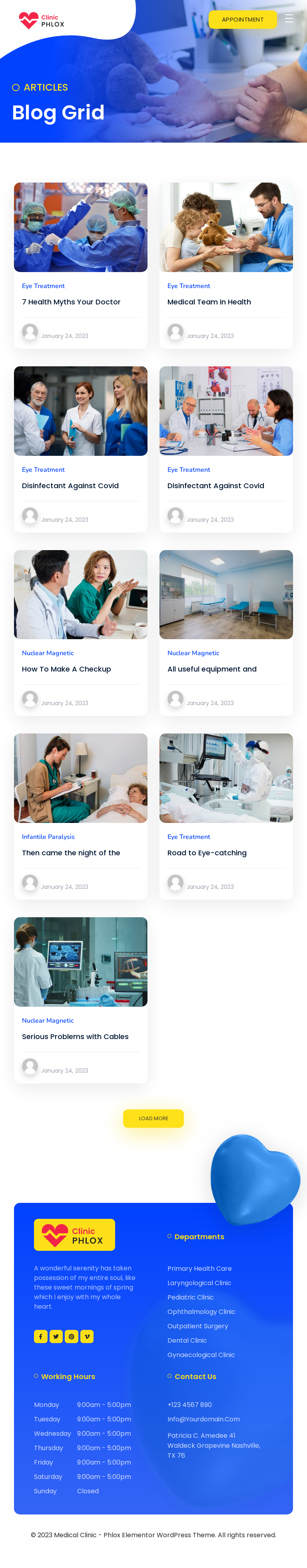Open the "All useful equipment and" post

click(x=212, y=669)
